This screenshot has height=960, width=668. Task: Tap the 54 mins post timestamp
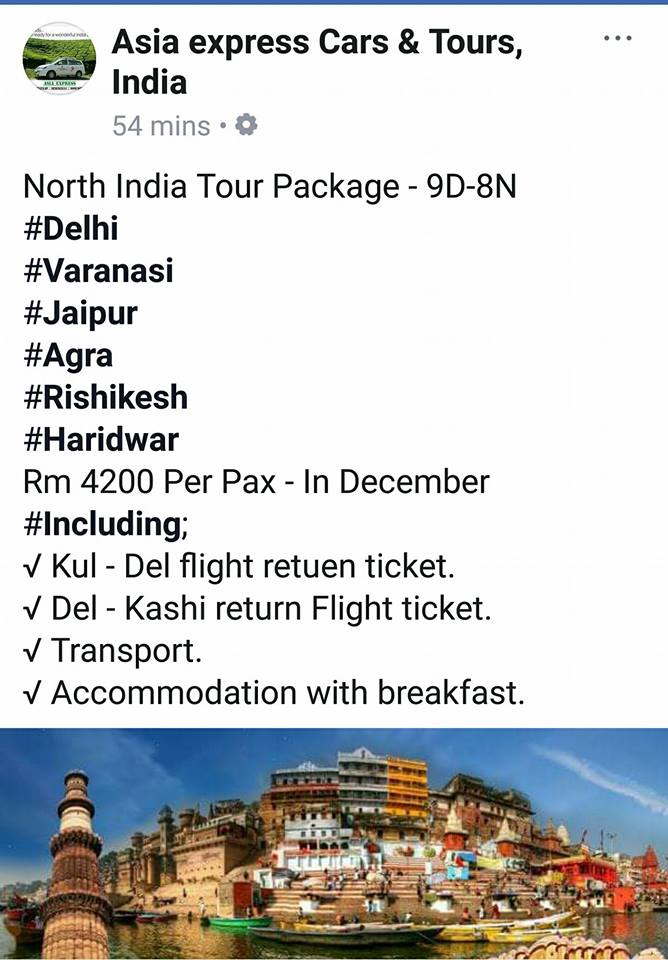(x=161, y=126)
